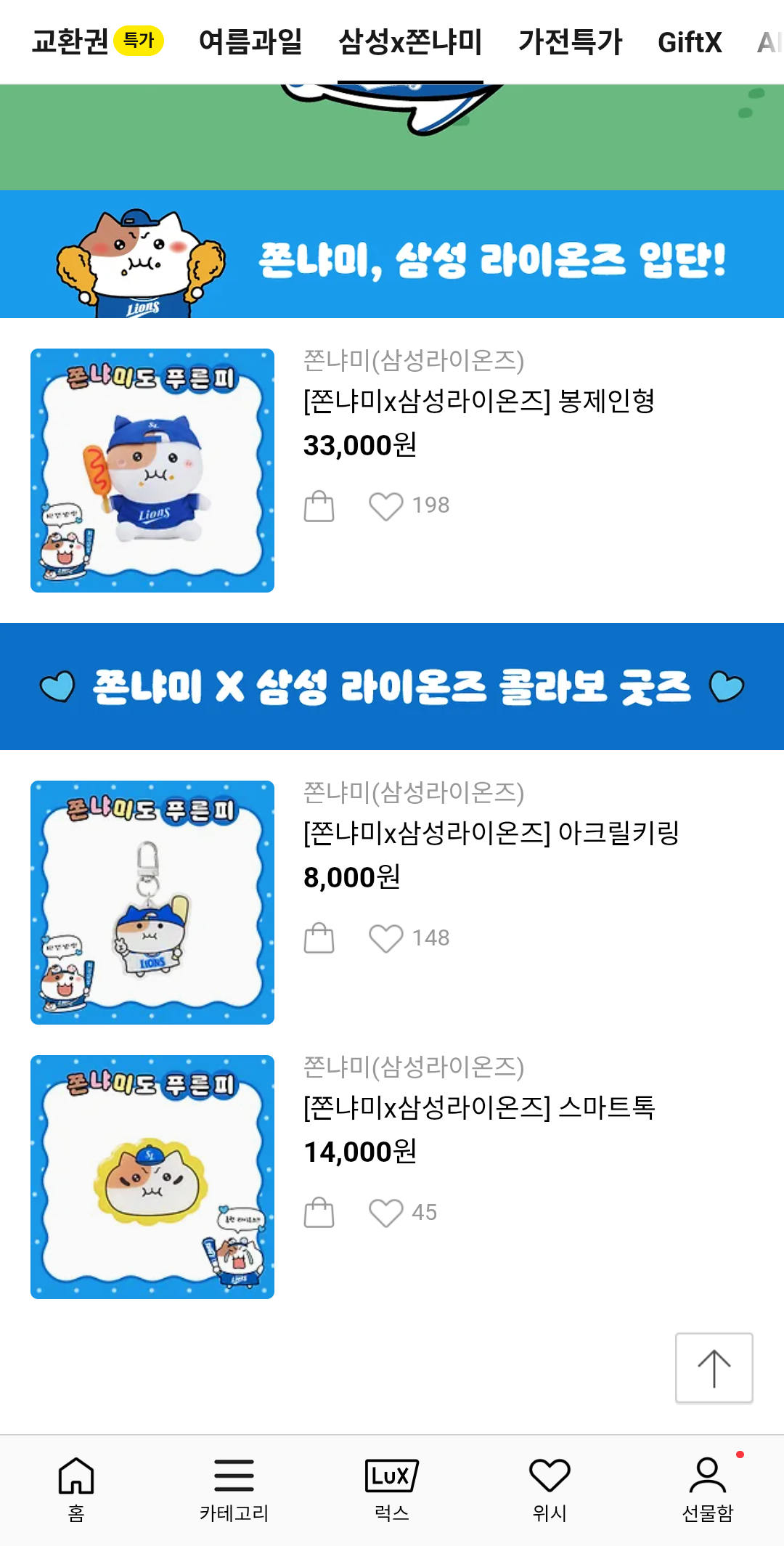The width and height of the screenshot is (784, 1546).
Task: Open the 아크릴키링 product image
Action: (152, 903)
